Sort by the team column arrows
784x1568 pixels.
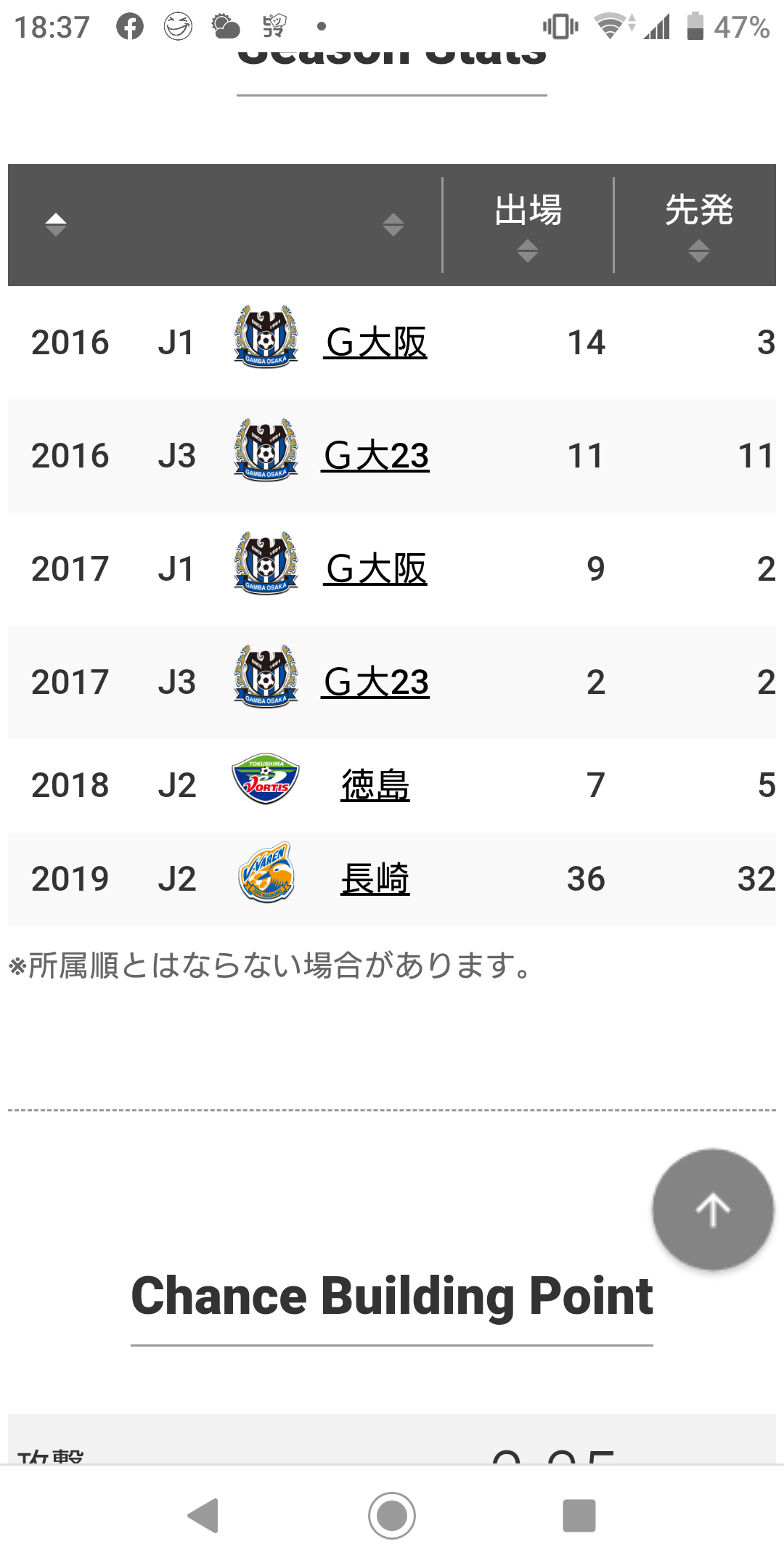coord(393,224)
